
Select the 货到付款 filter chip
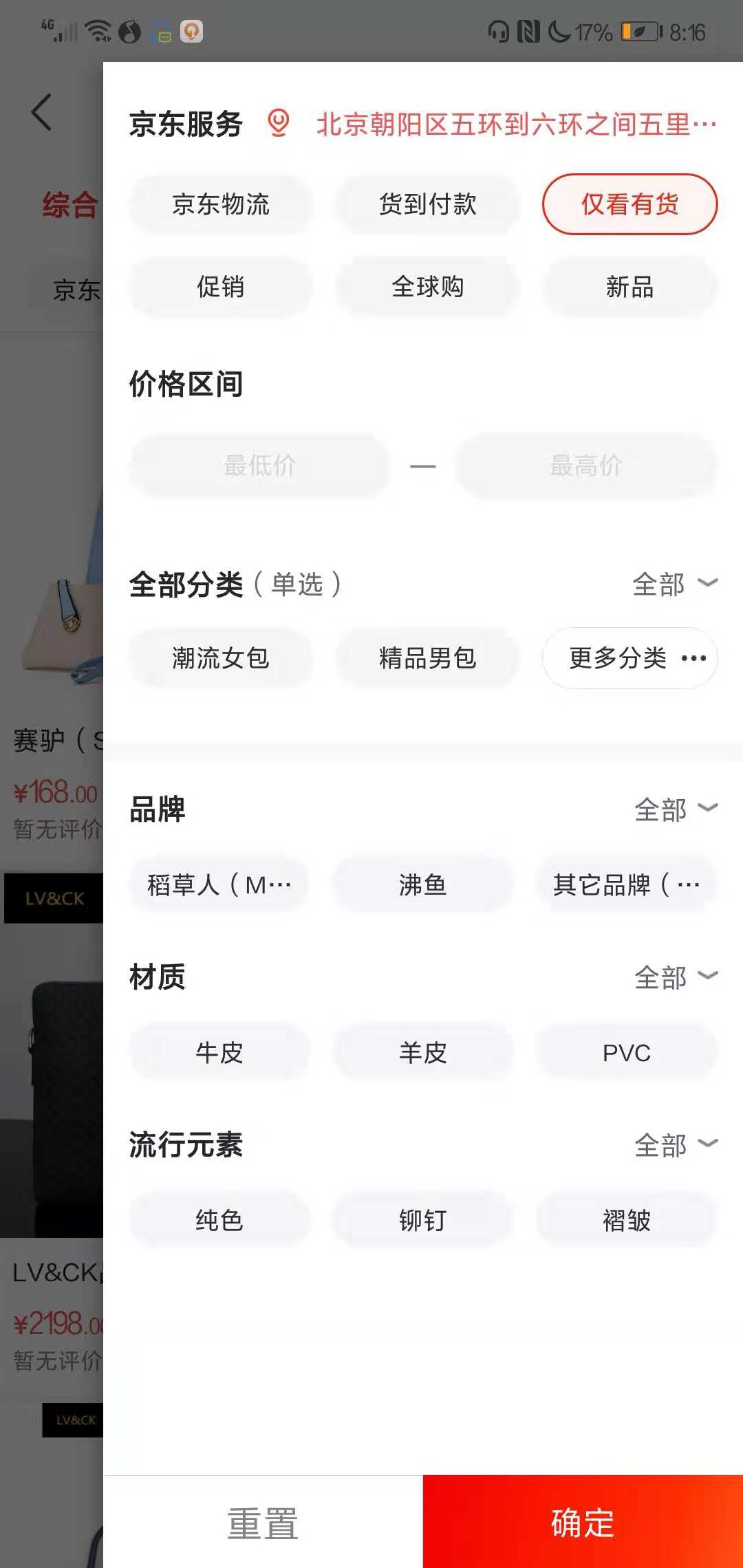pyautogui.click(x=427, y=204)
